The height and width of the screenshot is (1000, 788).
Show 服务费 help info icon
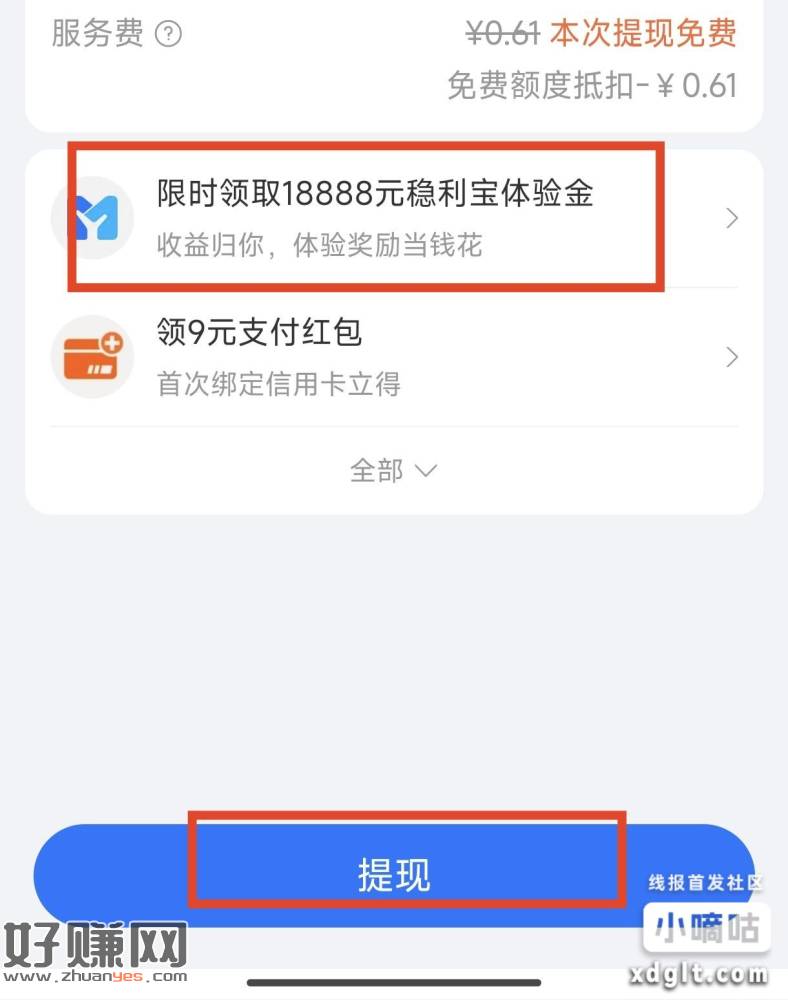pyautogui.click(x=170, y=35)
